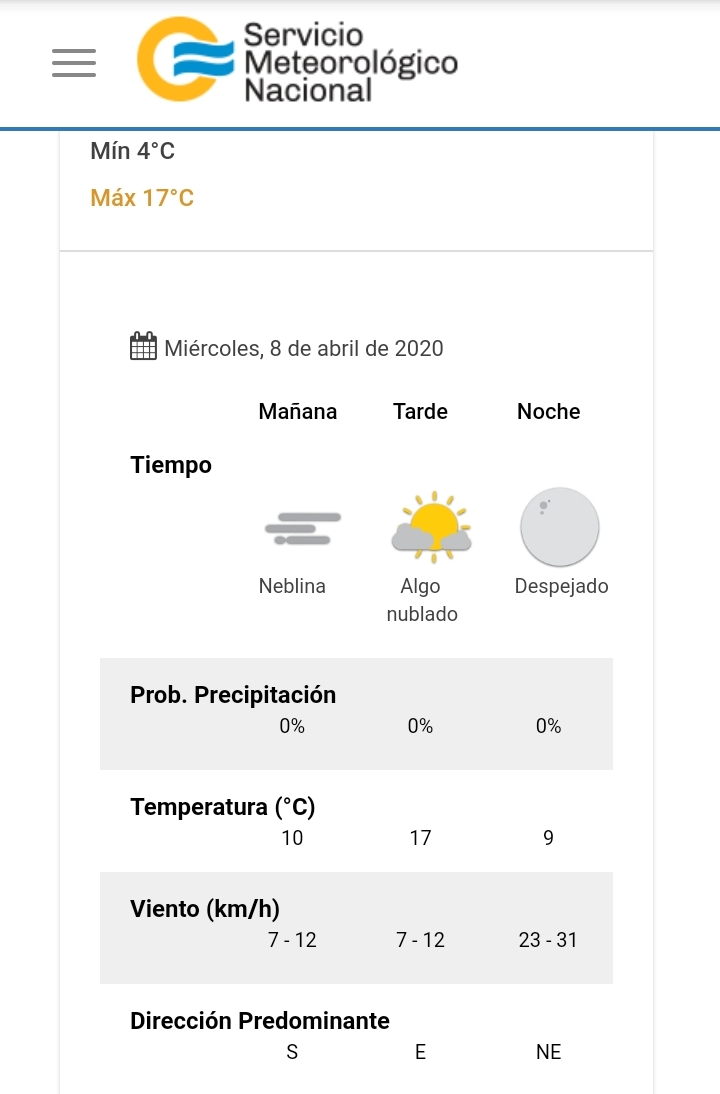The image size is (720, 1094).
Task: Open the hamburger navigation menu
Action: 74,63
